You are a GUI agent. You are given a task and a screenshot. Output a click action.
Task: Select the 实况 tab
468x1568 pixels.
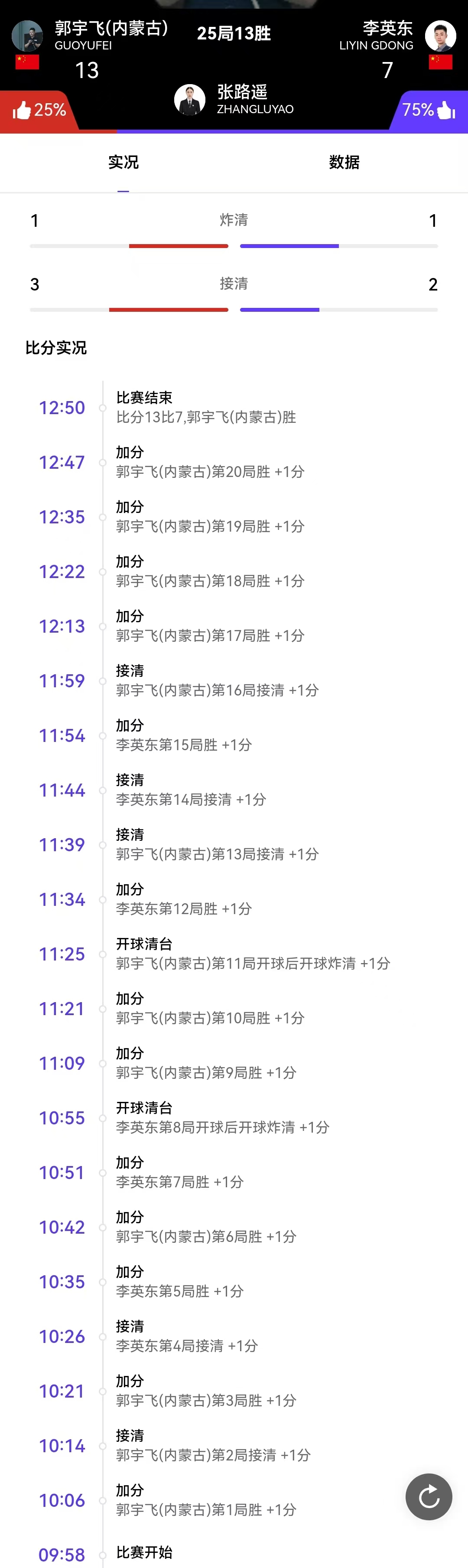[x=123, y=163]
